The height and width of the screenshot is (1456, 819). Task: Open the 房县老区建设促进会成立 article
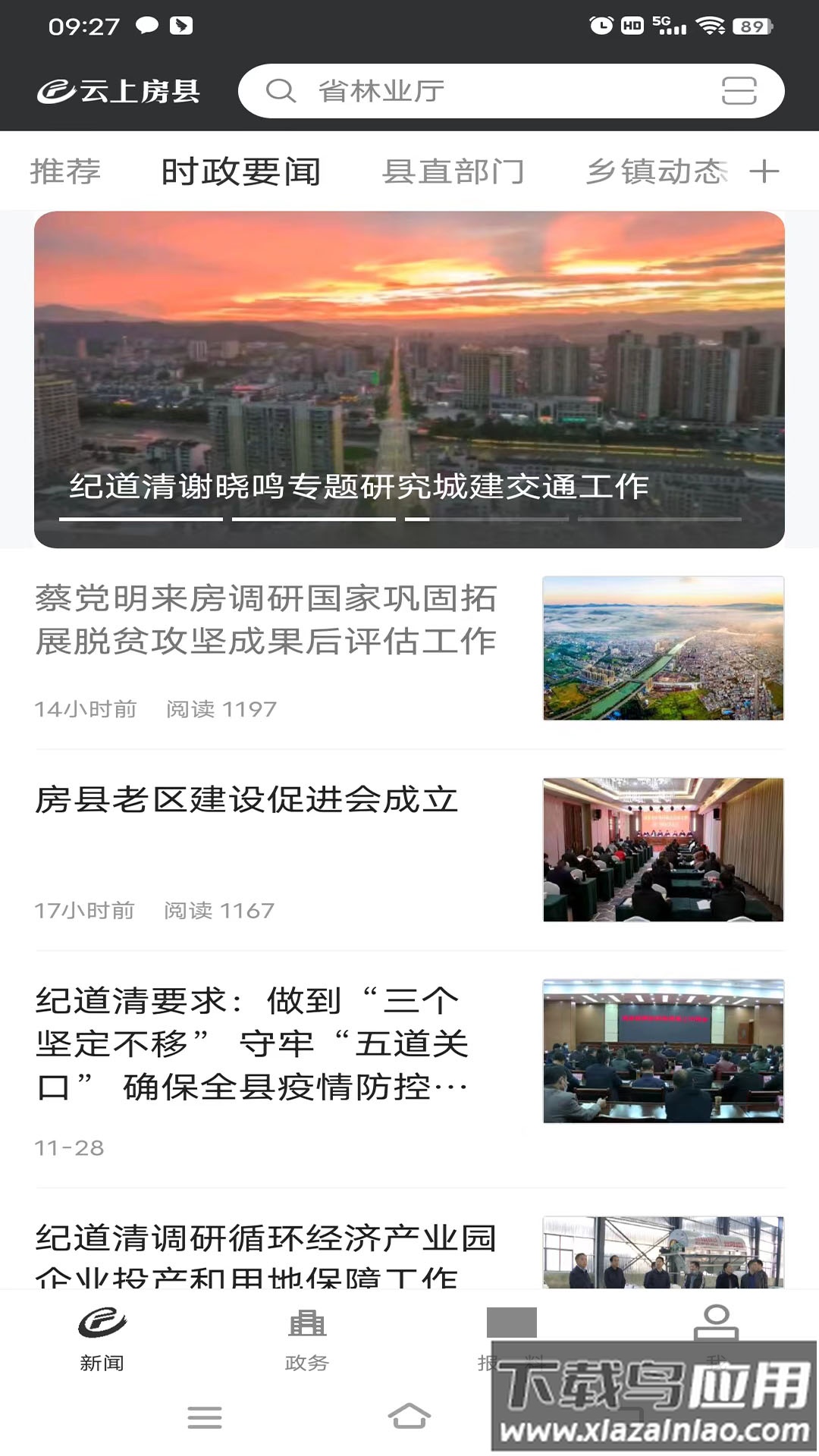click(x=246, y=802)
